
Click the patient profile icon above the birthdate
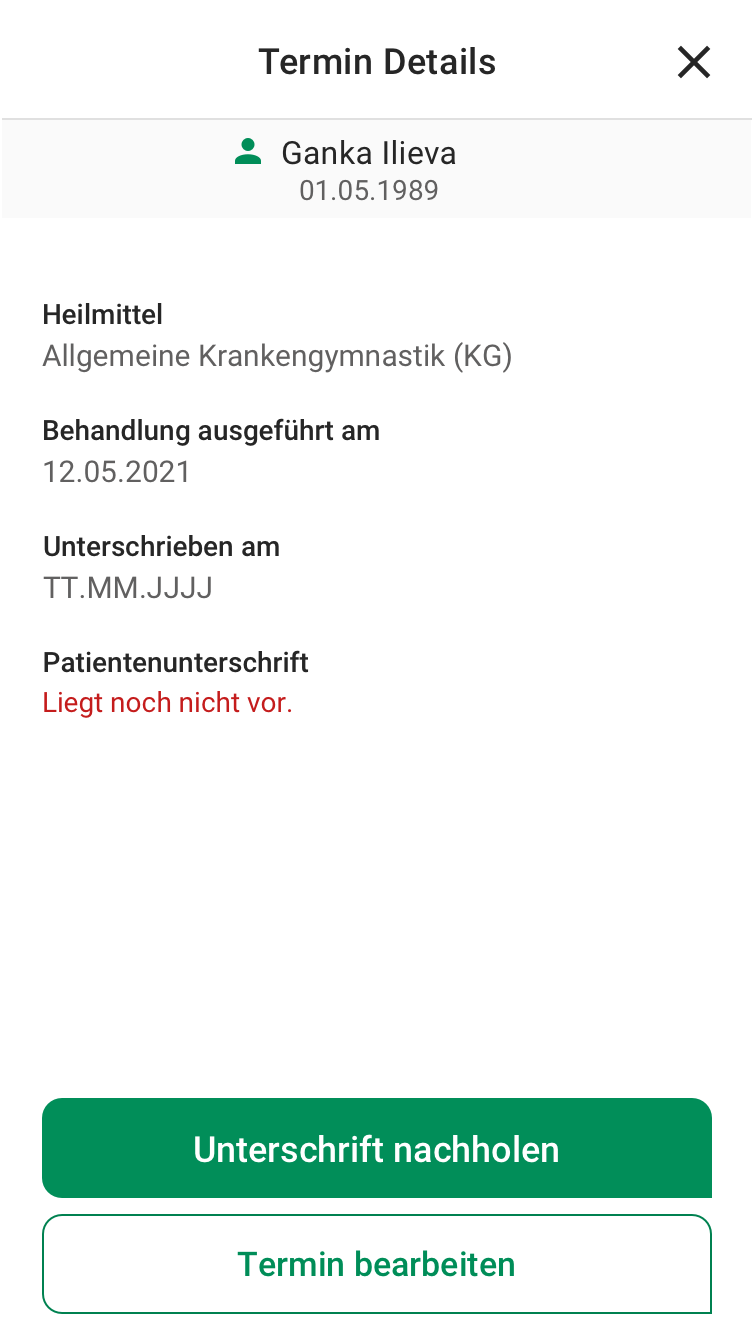[x=247, y=151]
